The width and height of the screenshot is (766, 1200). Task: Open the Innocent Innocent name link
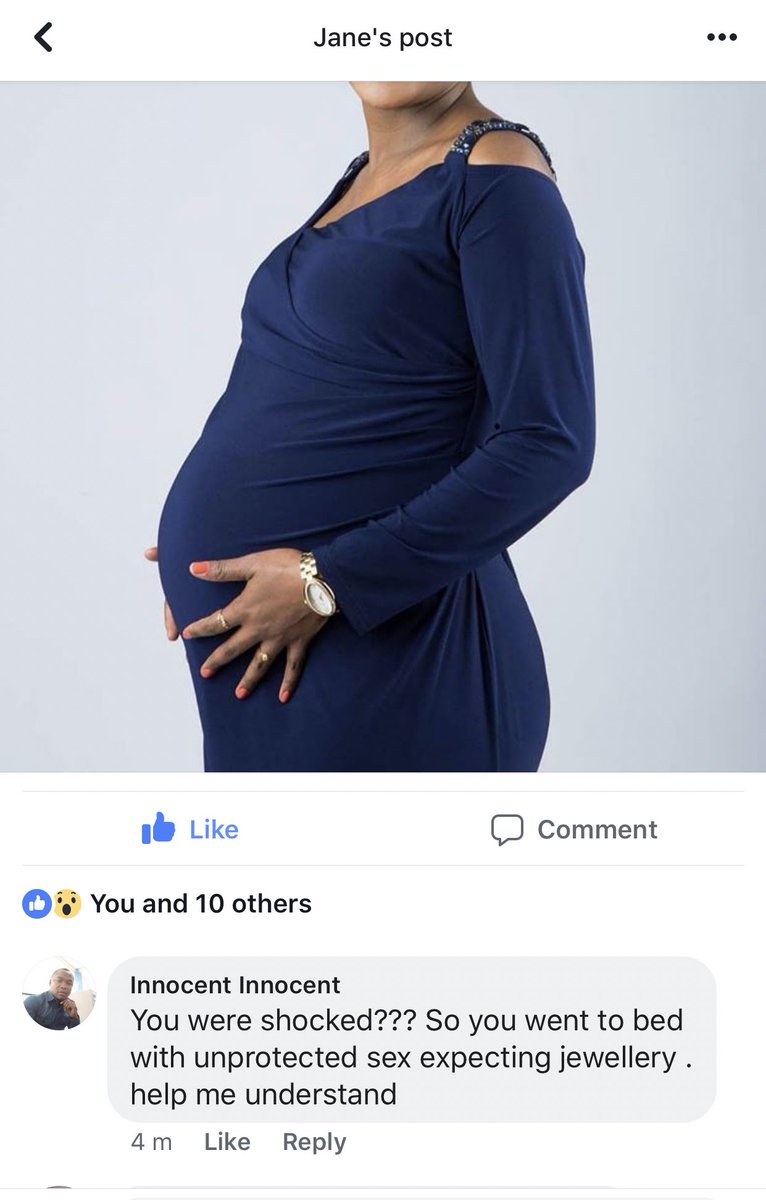(x=235, y=985)
